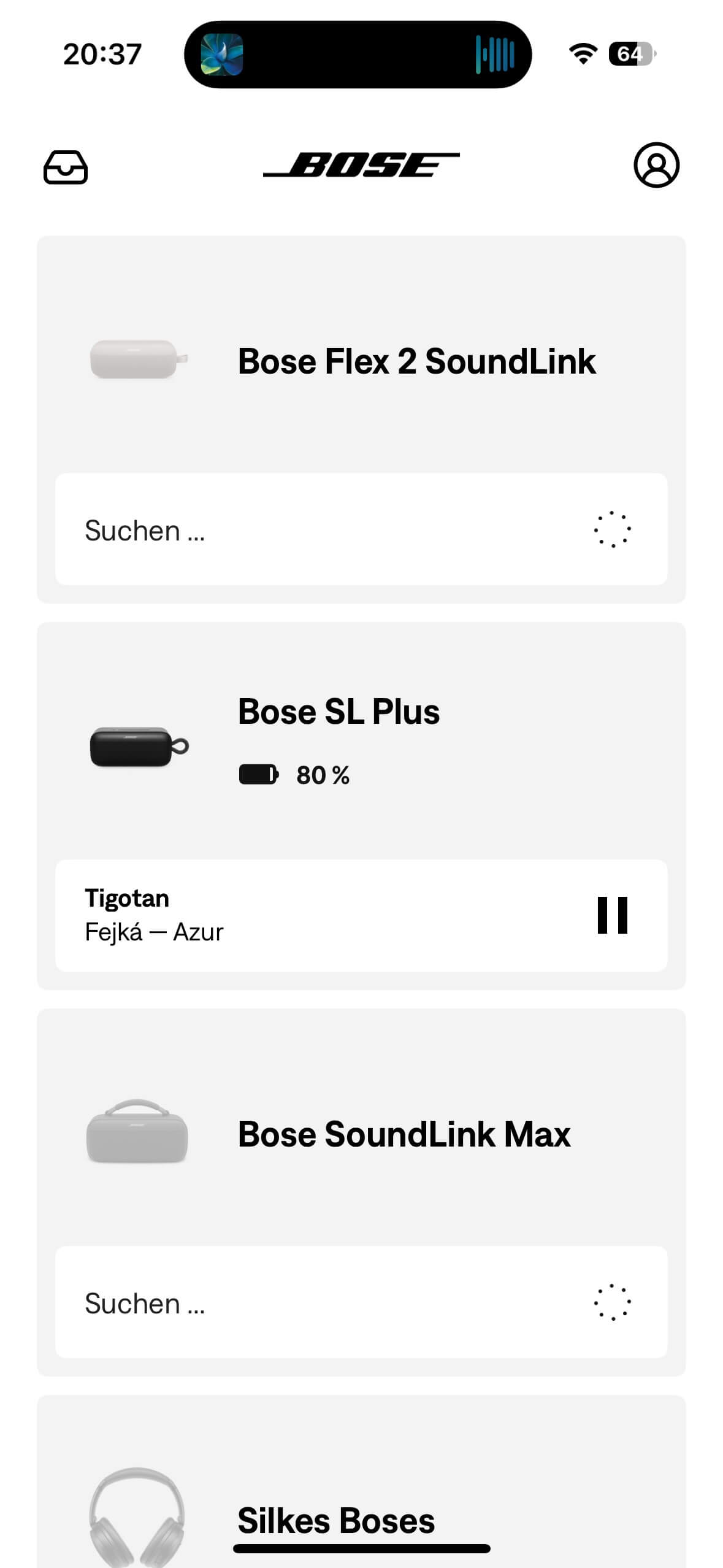This screenshot has height=1568, width=723.
Task: Pause playback of Tigotan
Action: 612,915
